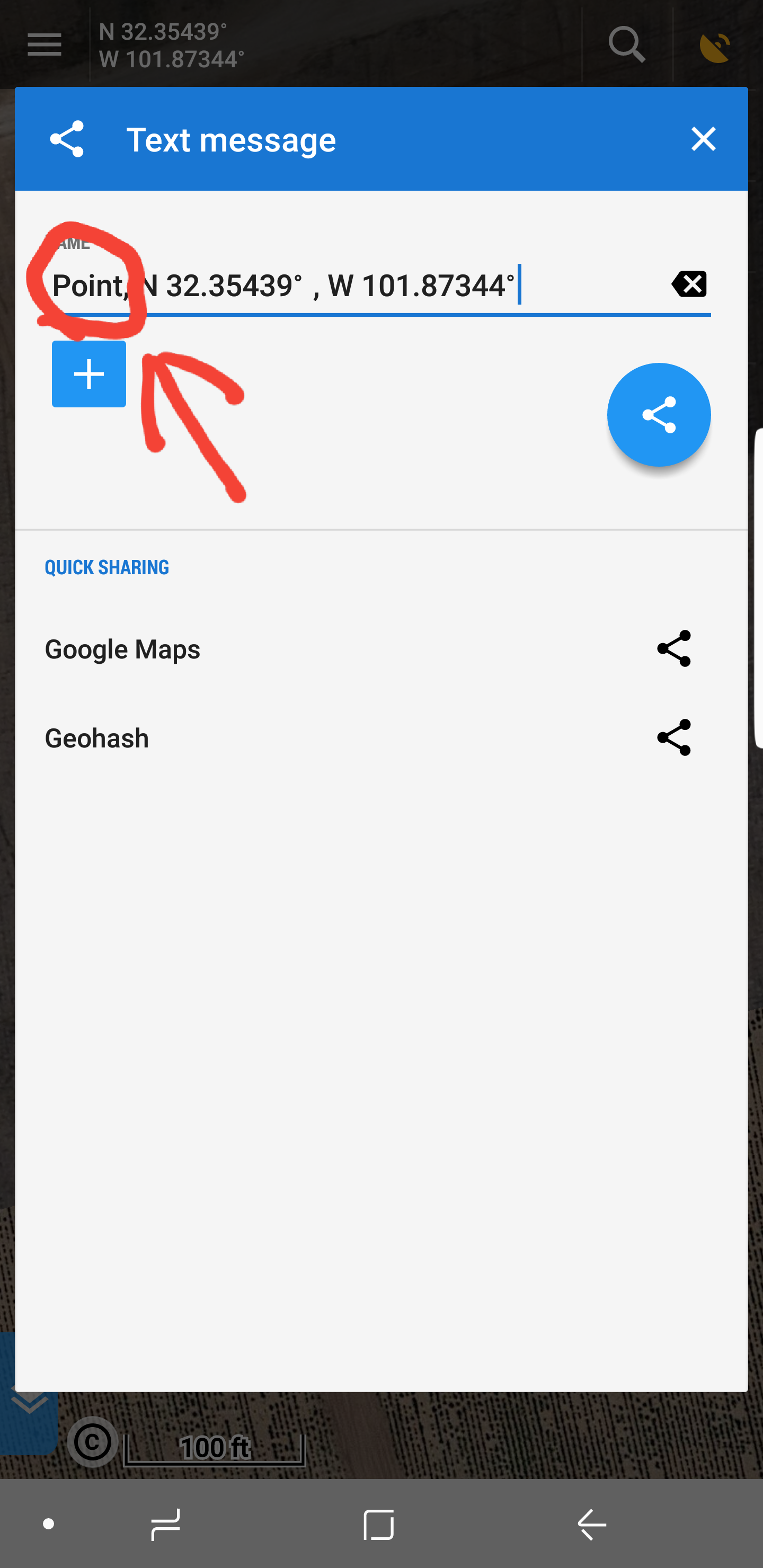Go back using system navigation
763x1568 pixels.
[591, 1525]
